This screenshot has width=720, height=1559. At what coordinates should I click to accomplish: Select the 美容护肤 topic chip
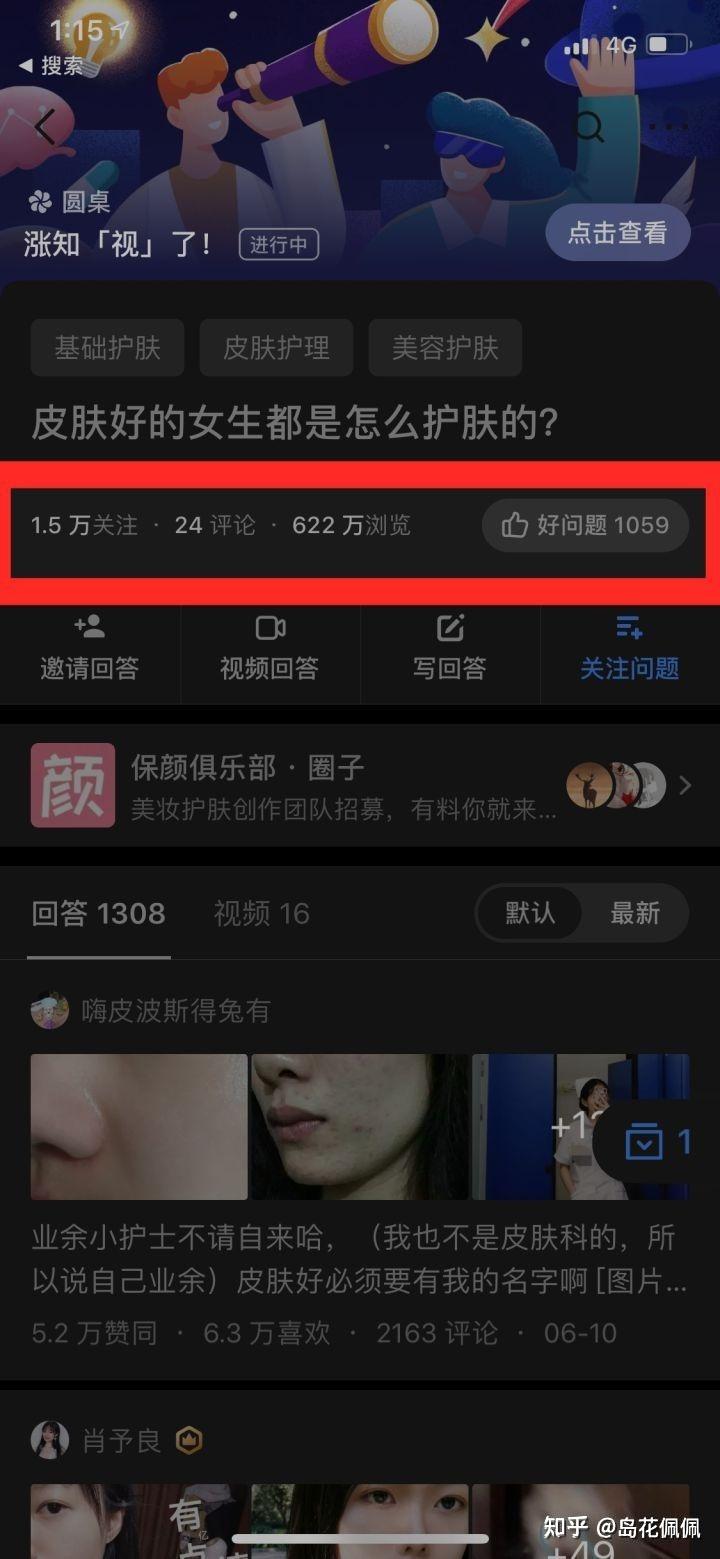[x=445, y=347]
